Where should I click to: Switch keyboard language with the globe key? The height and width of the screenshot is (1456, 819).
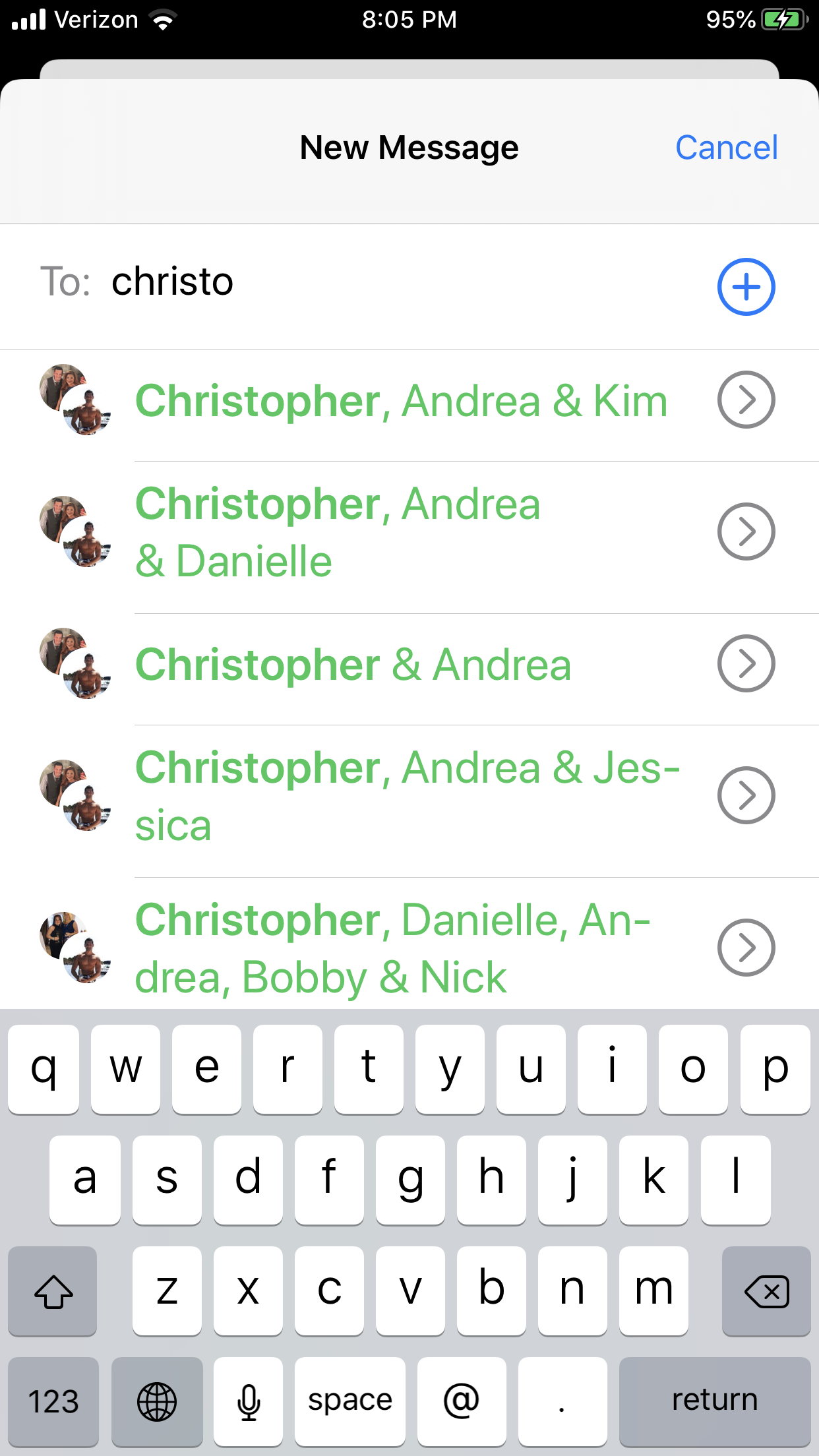click(157, 1401)
